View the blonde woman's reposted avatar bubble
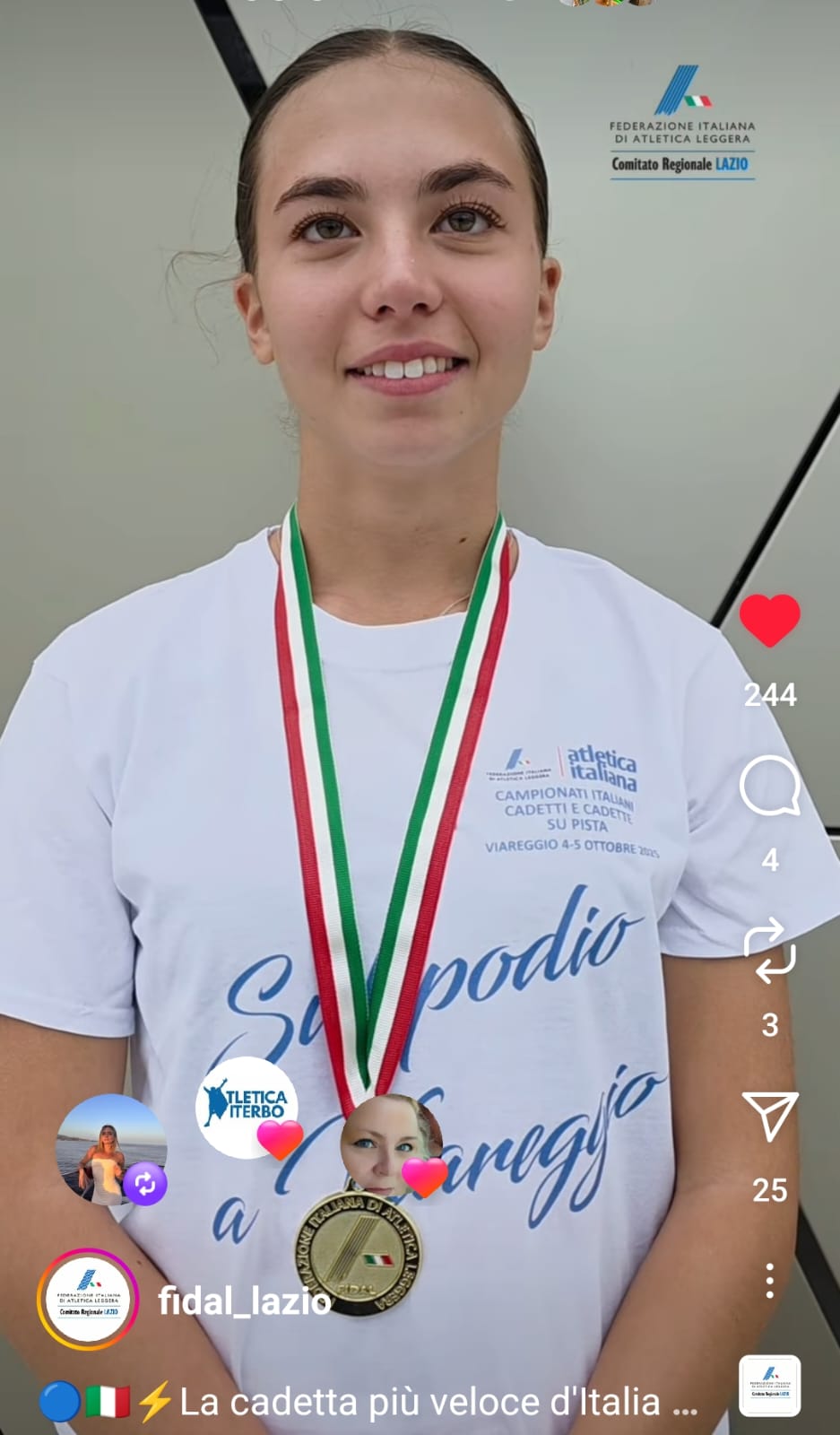This screenshot has height=1435, width=840. coord(111,1148)
